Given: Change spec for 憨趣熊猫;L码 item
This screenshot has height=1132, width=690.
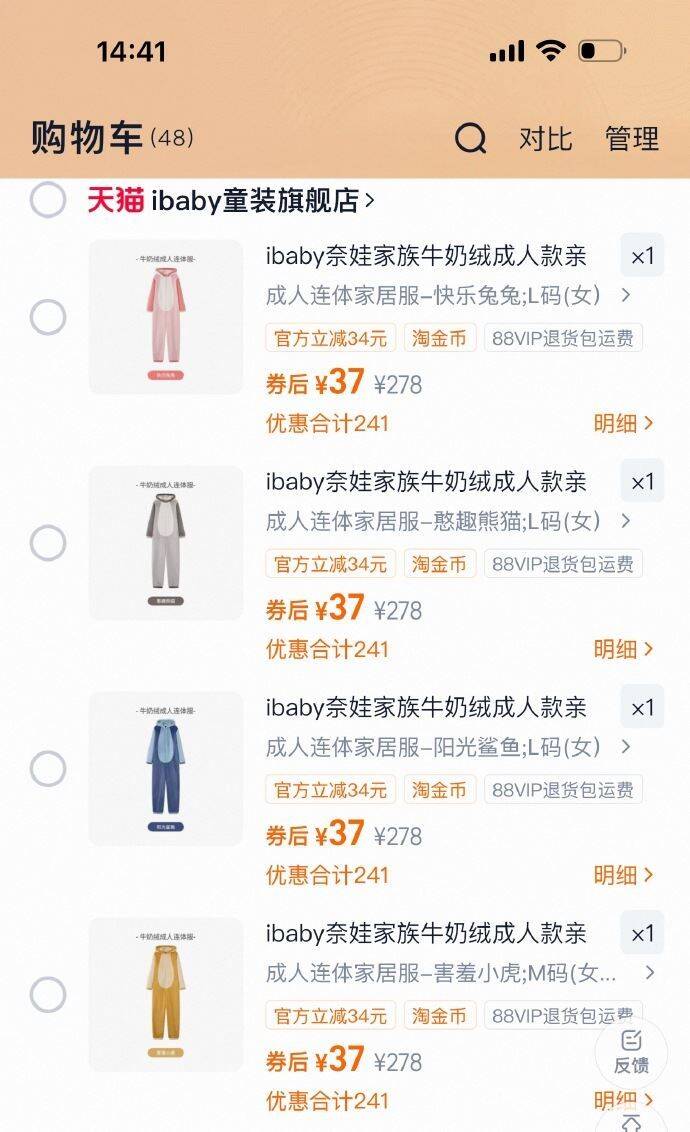Looking at the screenshot, I should (449, 521).
